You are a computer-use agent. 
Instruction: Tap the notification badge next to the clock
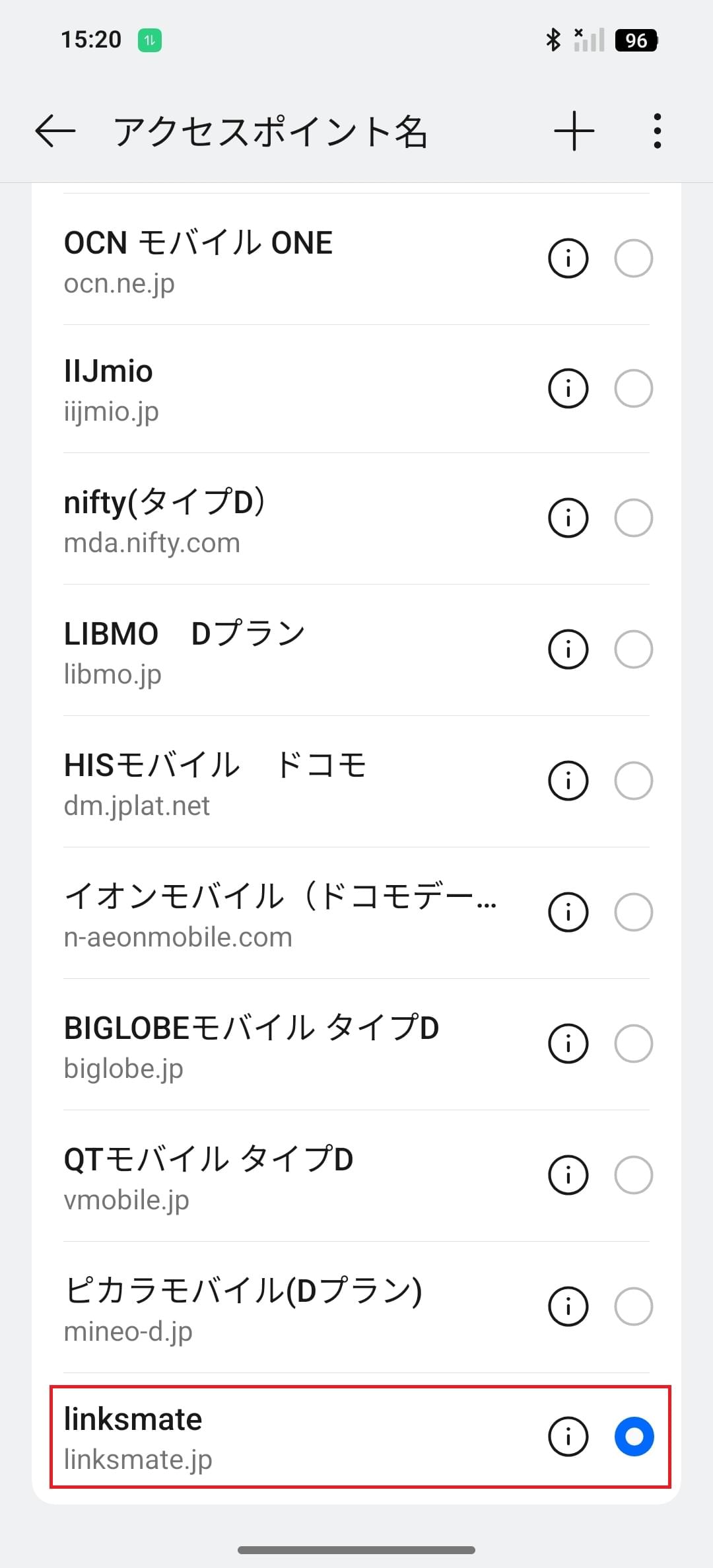pyautogui.click(x=149, y=40)
